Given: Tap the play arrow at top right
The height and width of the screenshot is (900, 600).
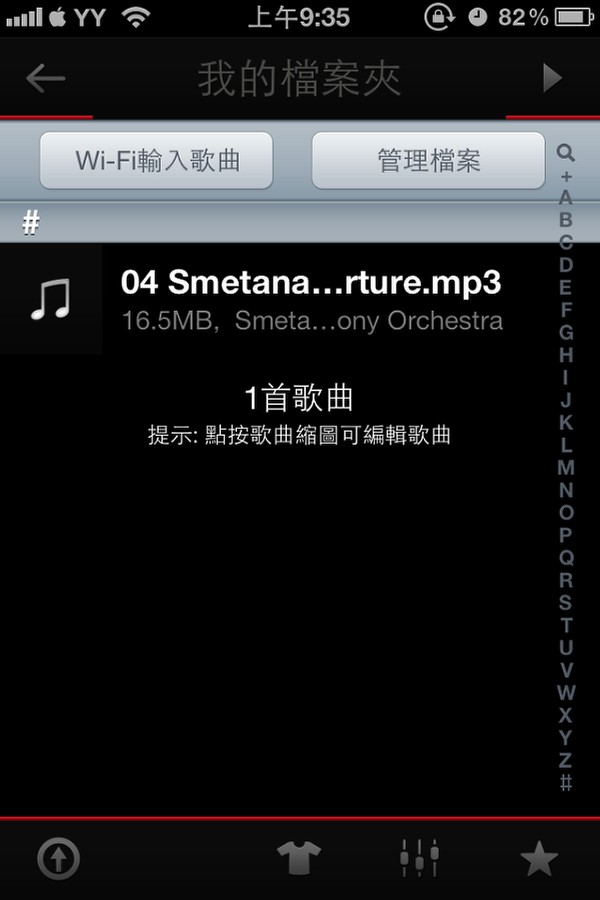Looking at the screenshot, I should [552, 78].
